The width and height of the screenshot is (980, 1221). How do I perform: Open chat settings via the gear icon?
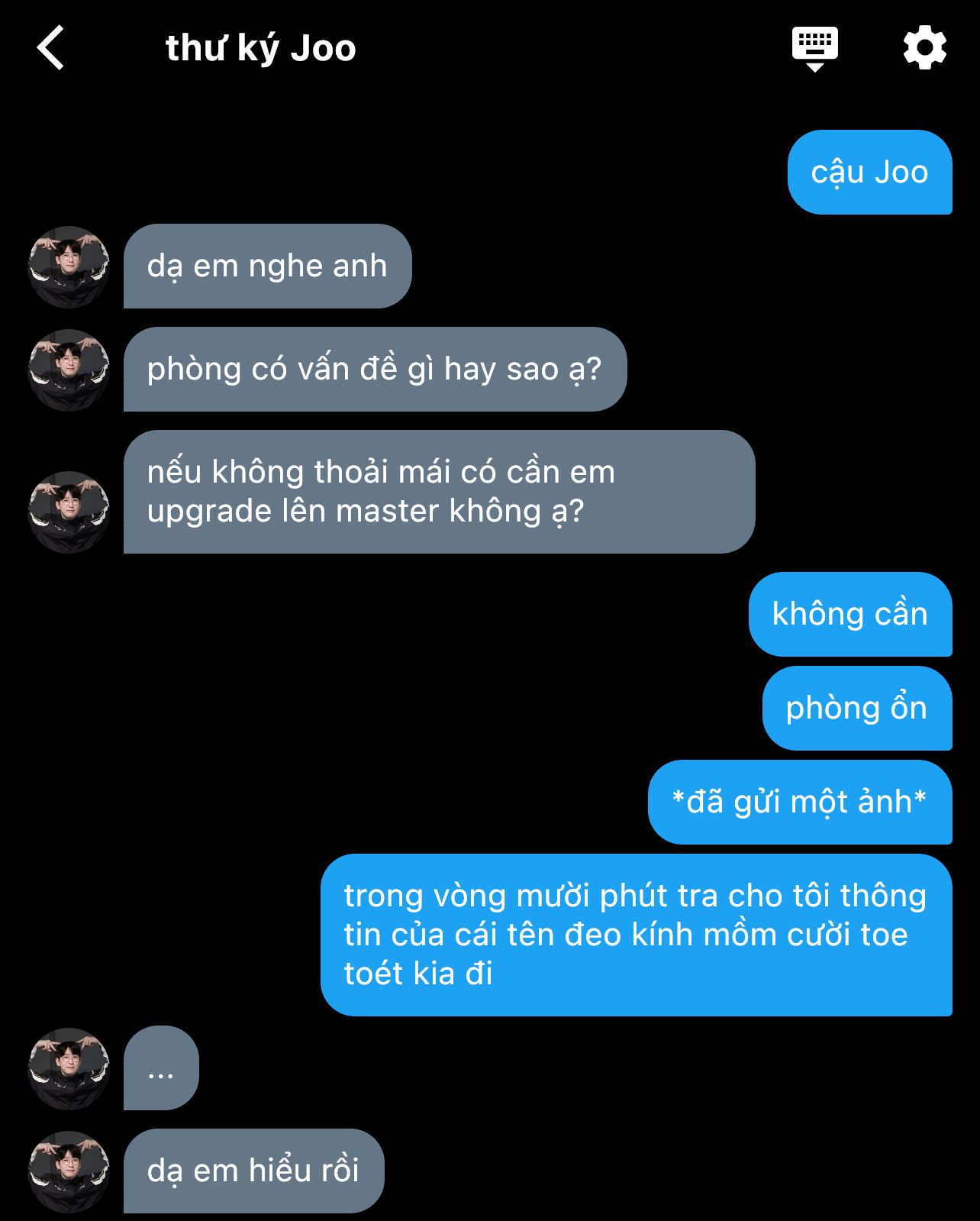[924, 48]
